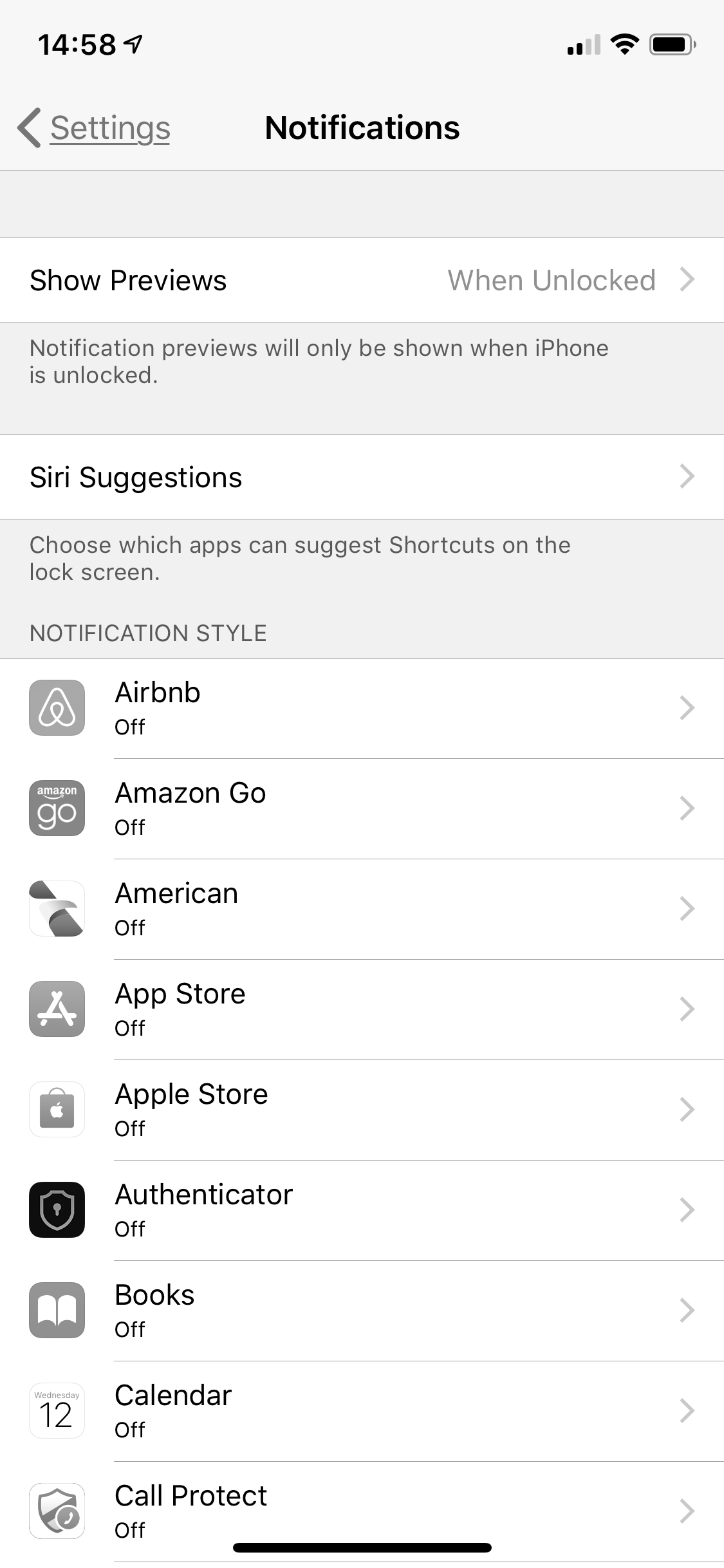Select the American app row
The height and width of the screenshot is (1568, 724).
tap(362, 910)
